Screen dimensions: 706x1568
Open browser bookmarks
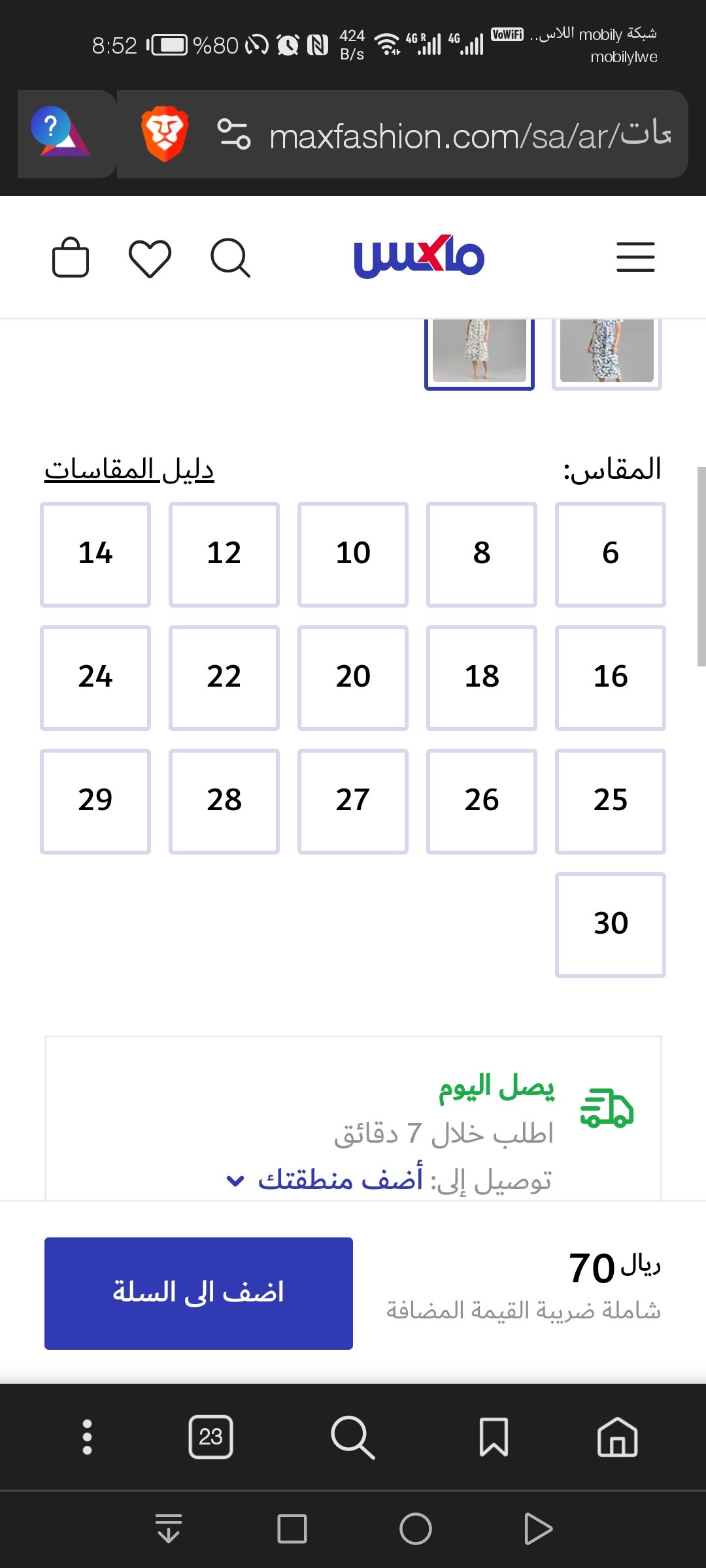tap(494, 1437)
